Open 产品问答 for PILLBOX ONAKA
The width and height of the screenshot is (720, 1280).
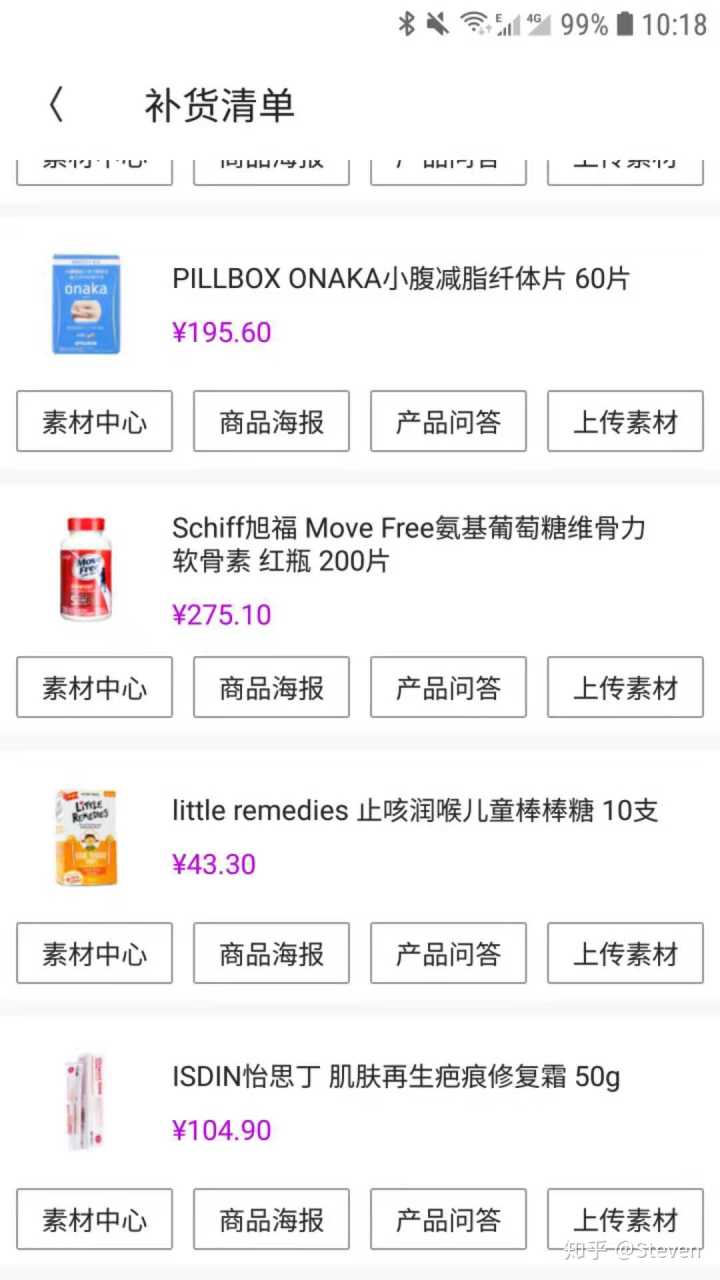coord(448,422)
